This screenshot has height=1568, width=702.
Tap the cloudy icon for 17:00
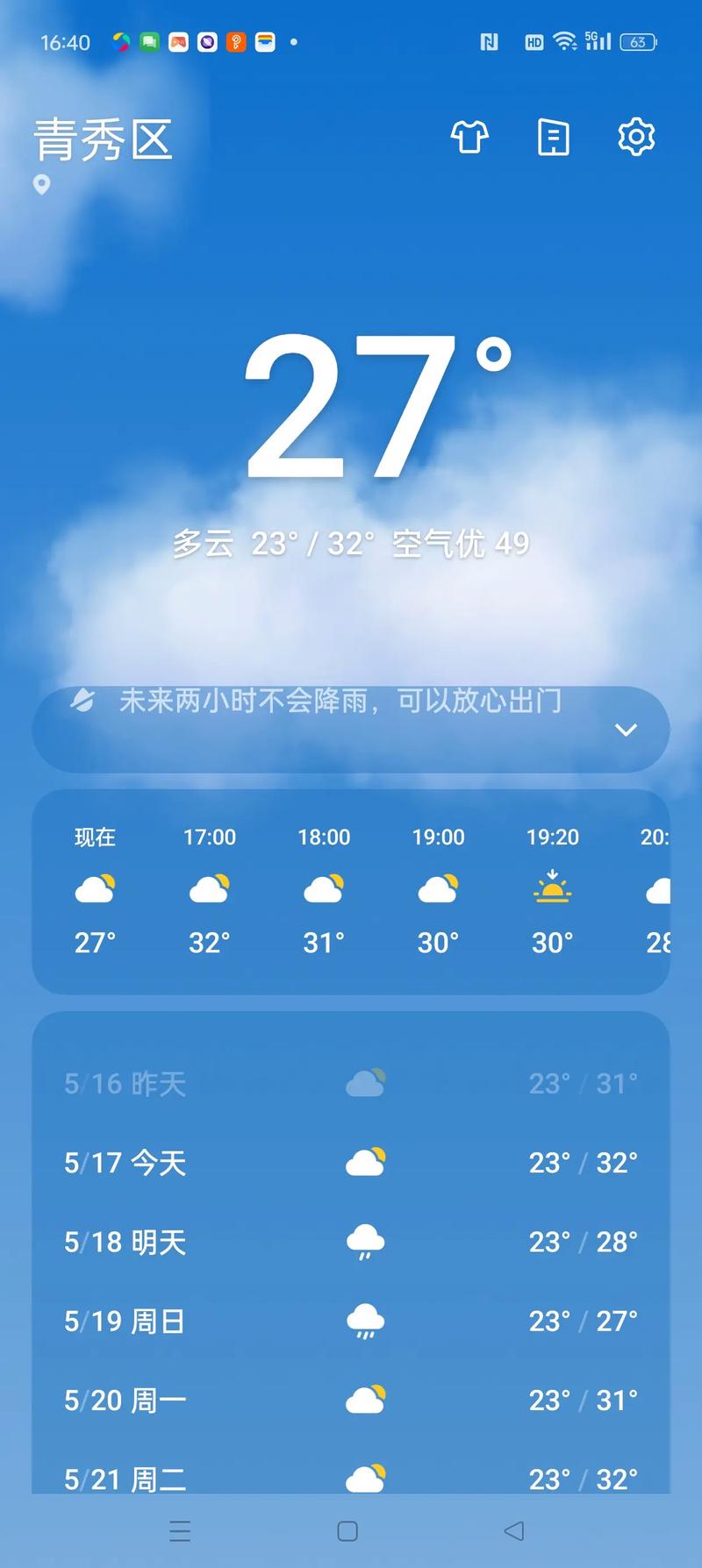209,887
